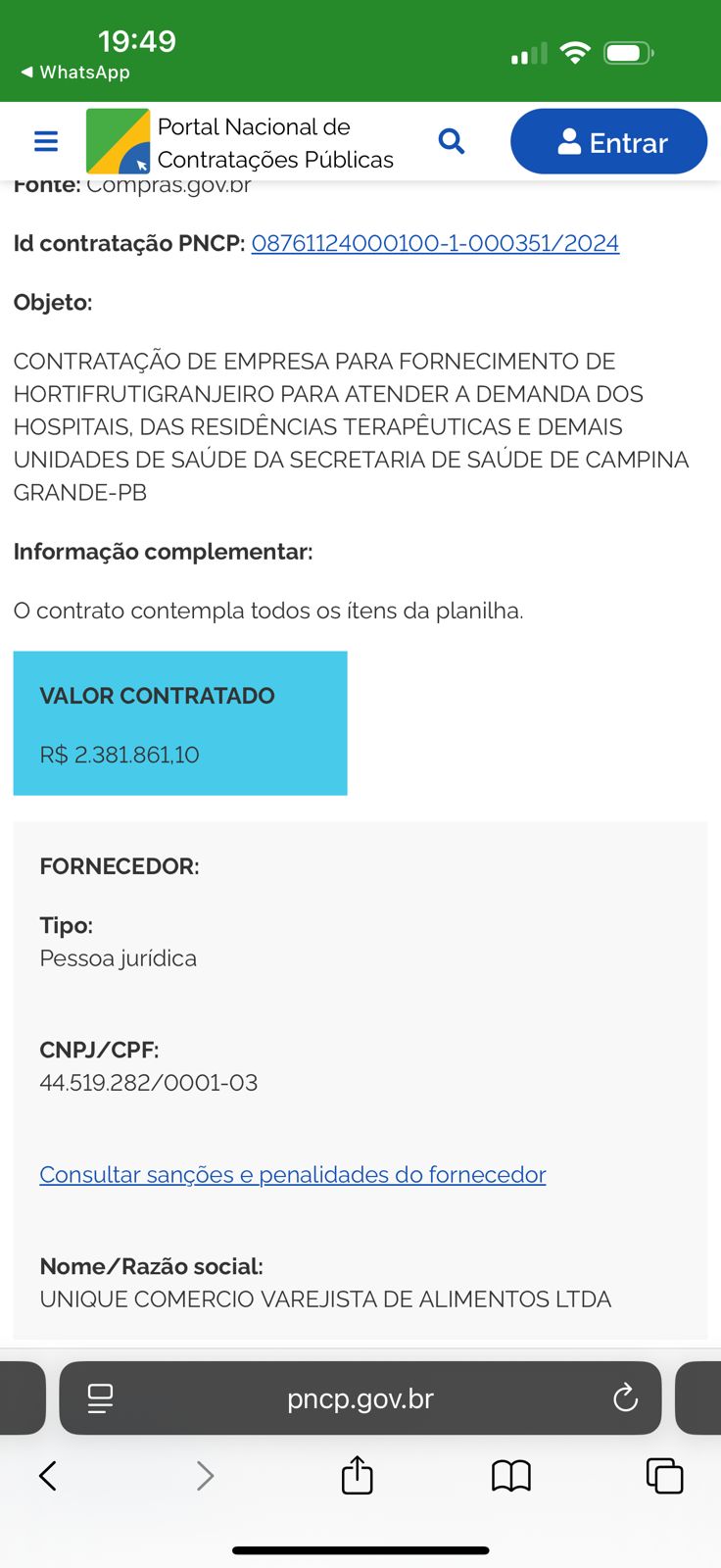The image size is (721, 1568).
Task: Return to WhatsApp via back shortcut
Action: click(74, 73)
